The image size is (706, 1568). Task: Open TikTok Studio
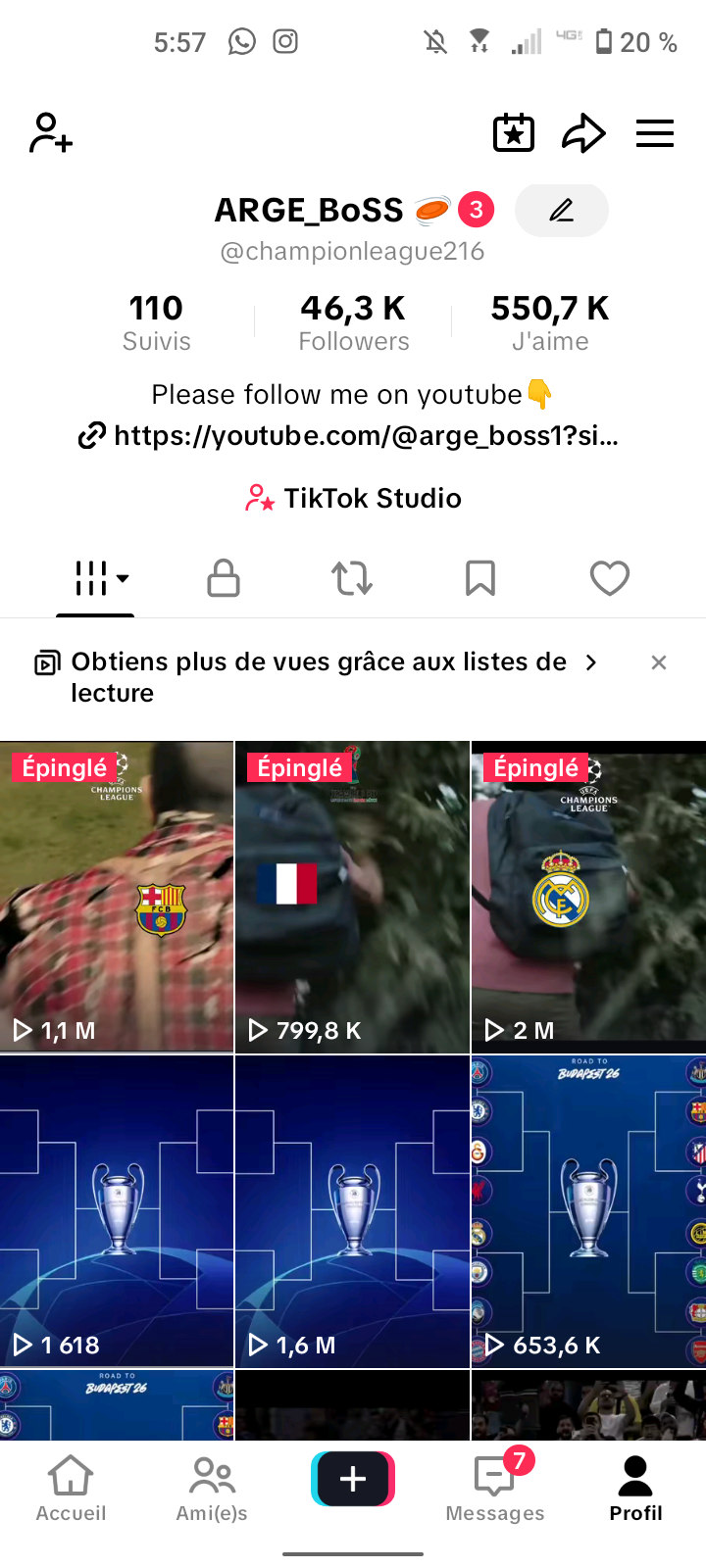pyautogui.click(x=353, y=498)
